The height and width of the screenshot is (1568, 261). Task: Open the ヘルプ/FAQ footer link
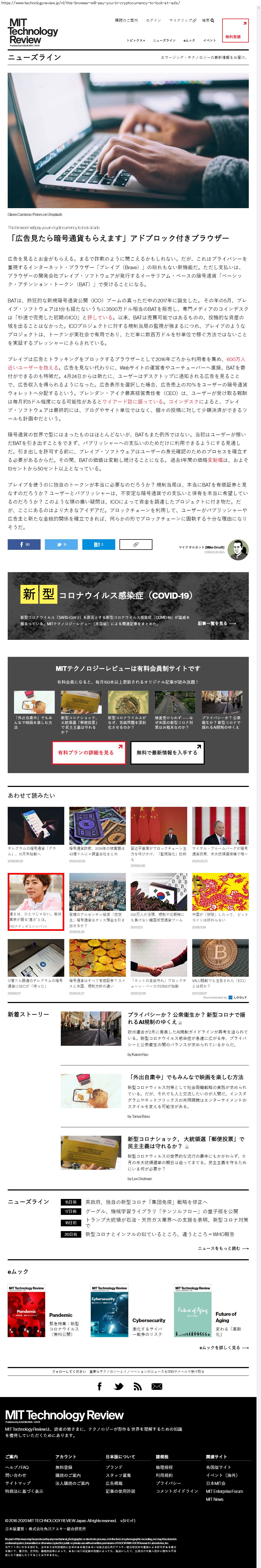17,1467
